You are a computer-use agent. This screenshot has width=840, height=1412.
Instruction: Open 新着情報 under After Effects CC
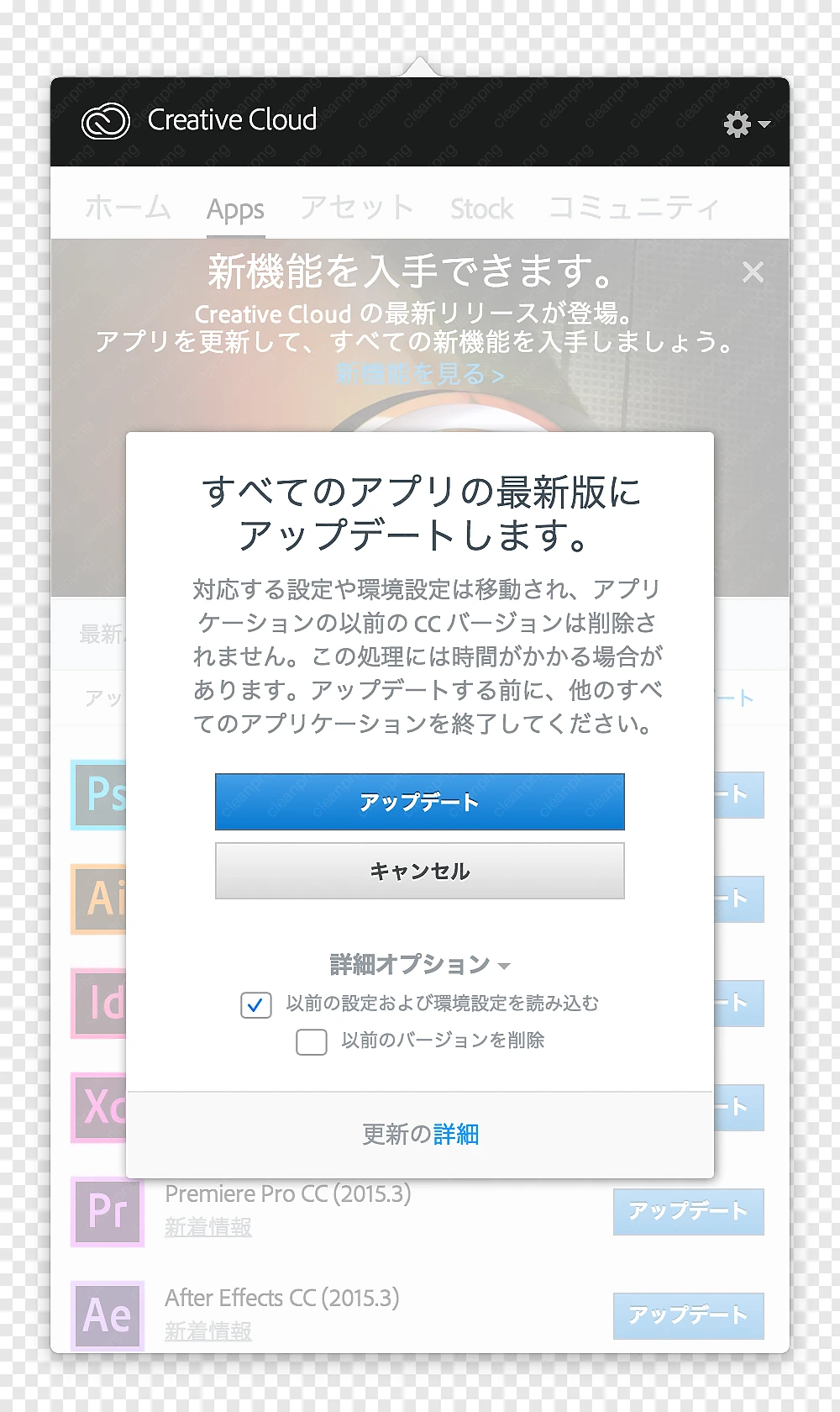[x=208, y=1331]
